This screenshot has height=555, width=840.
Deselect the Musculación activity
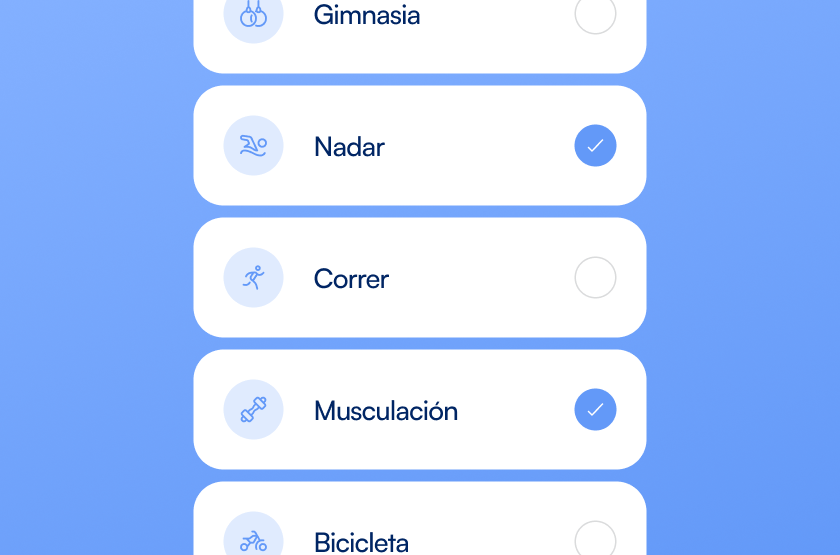pos(595,410)
